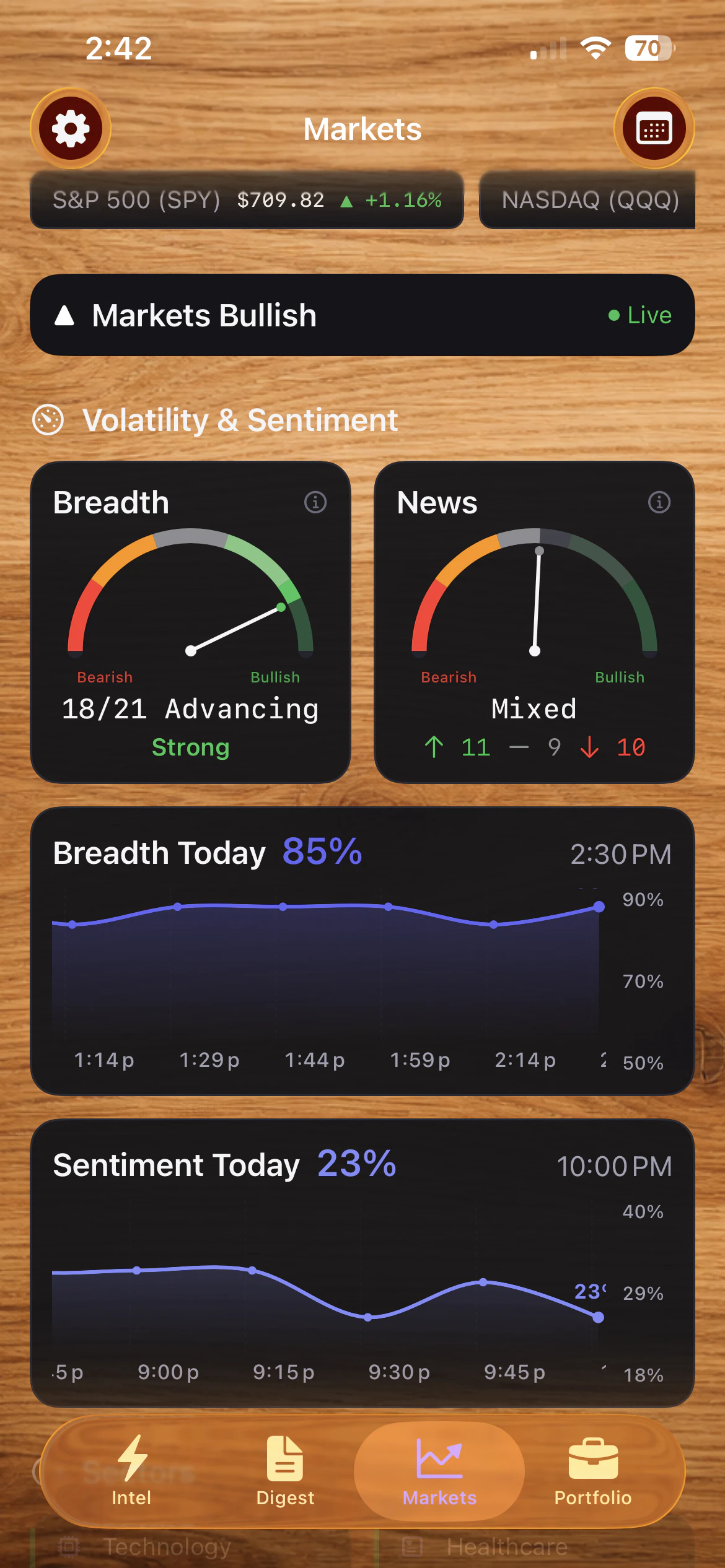Show info for the Breadth gauge

315,502
